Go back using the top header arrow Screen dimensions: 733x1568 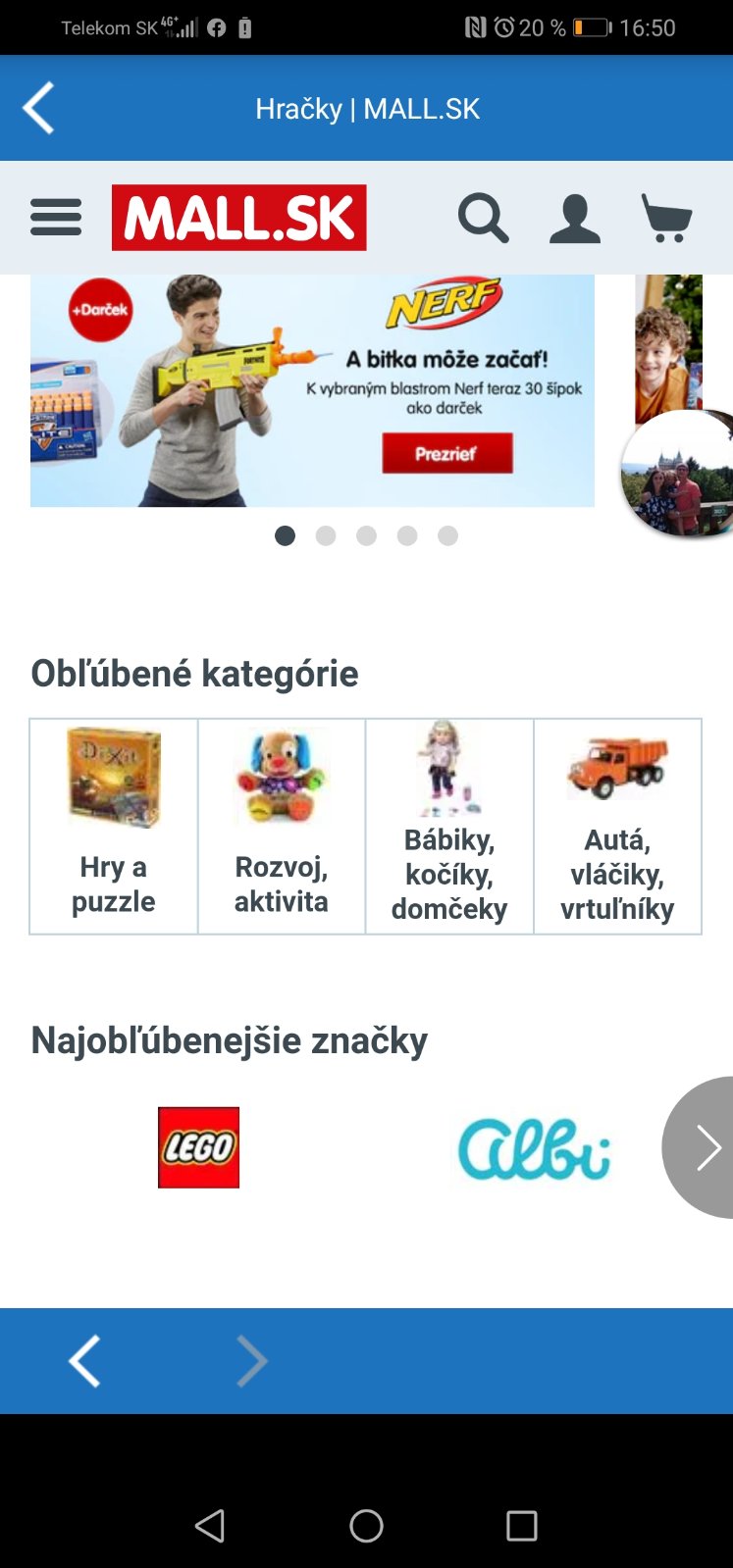pyautogui.click(x=38, y=108)
